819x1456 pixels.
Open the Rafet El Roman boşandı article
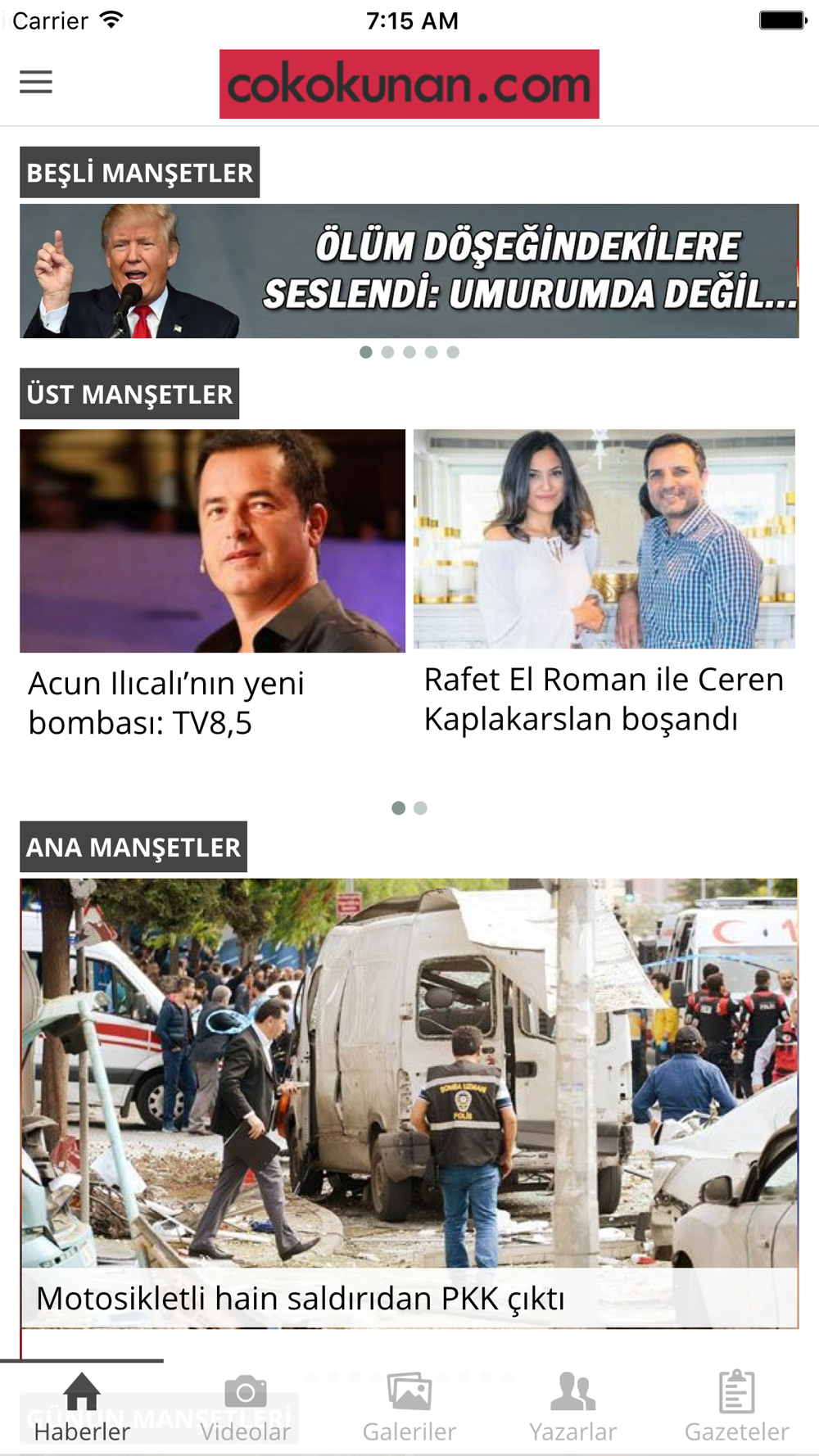click(x=604, y=583)
